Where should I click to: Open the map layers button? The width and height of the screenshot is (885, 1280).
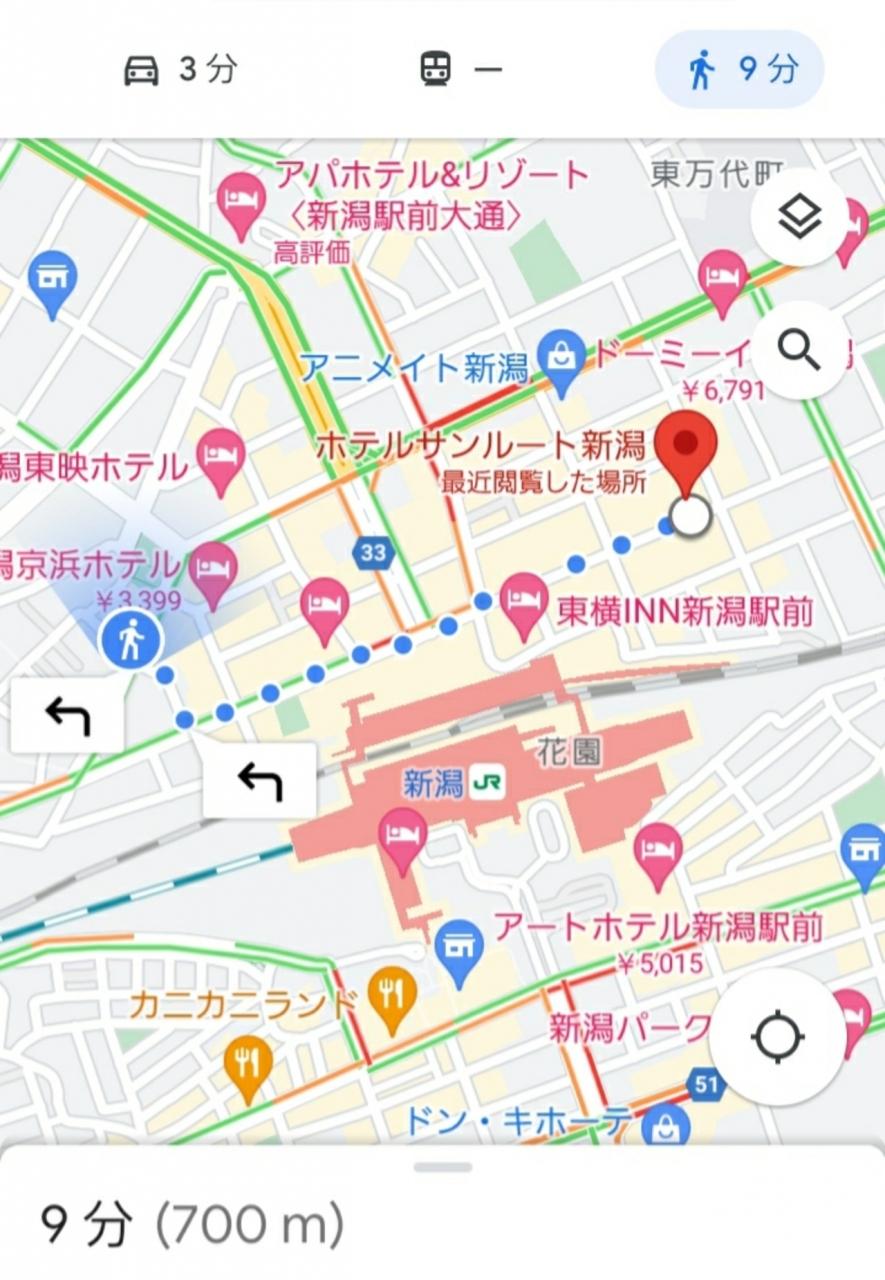coord(800,217)
